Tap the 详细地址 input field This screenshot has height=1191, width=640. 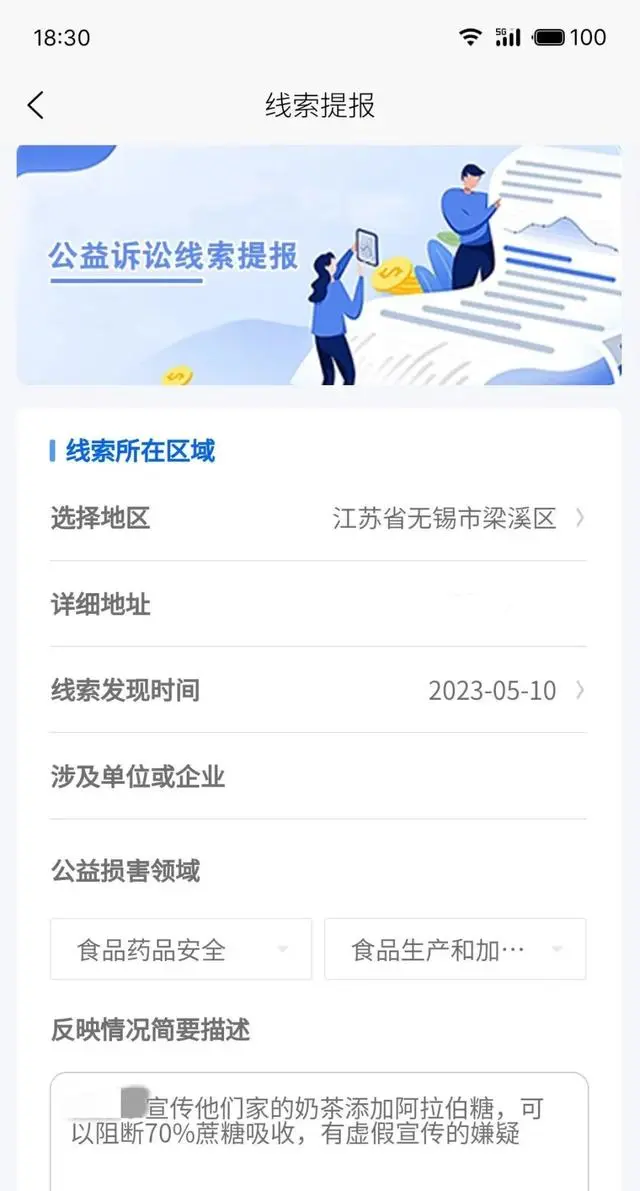pyautogui.click(x=400, y=604)
